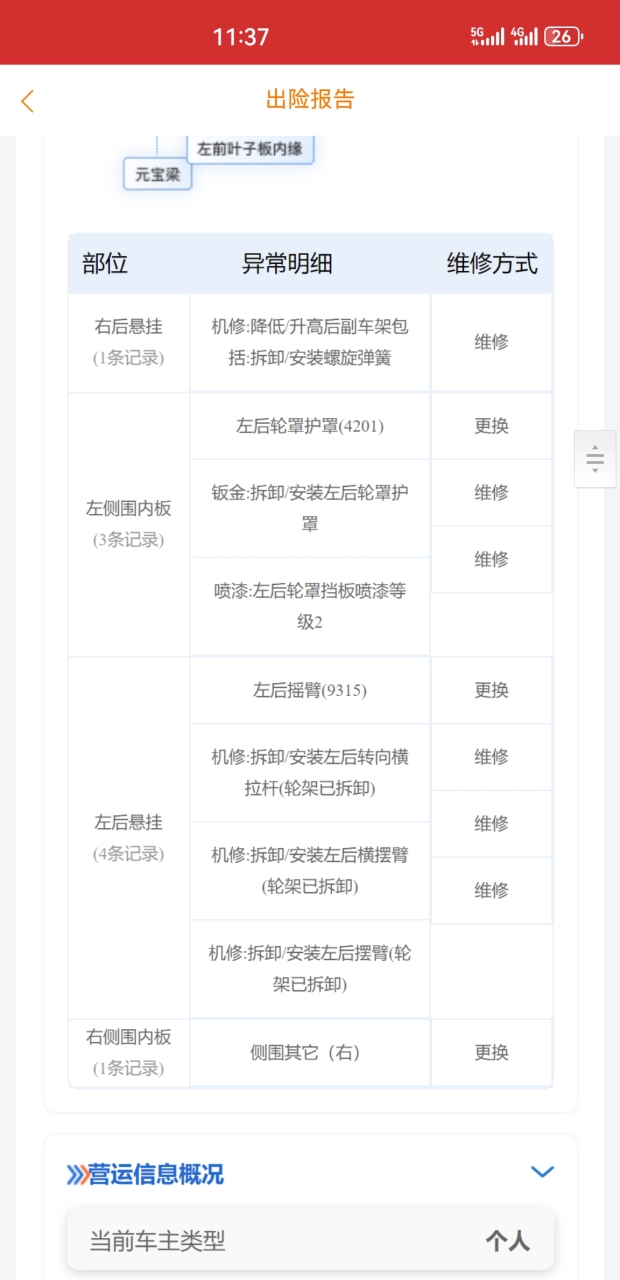This screenshot has height=1280, width=620.
Task: Go back from the 出险报告 page
Action: tap(27, 100)
